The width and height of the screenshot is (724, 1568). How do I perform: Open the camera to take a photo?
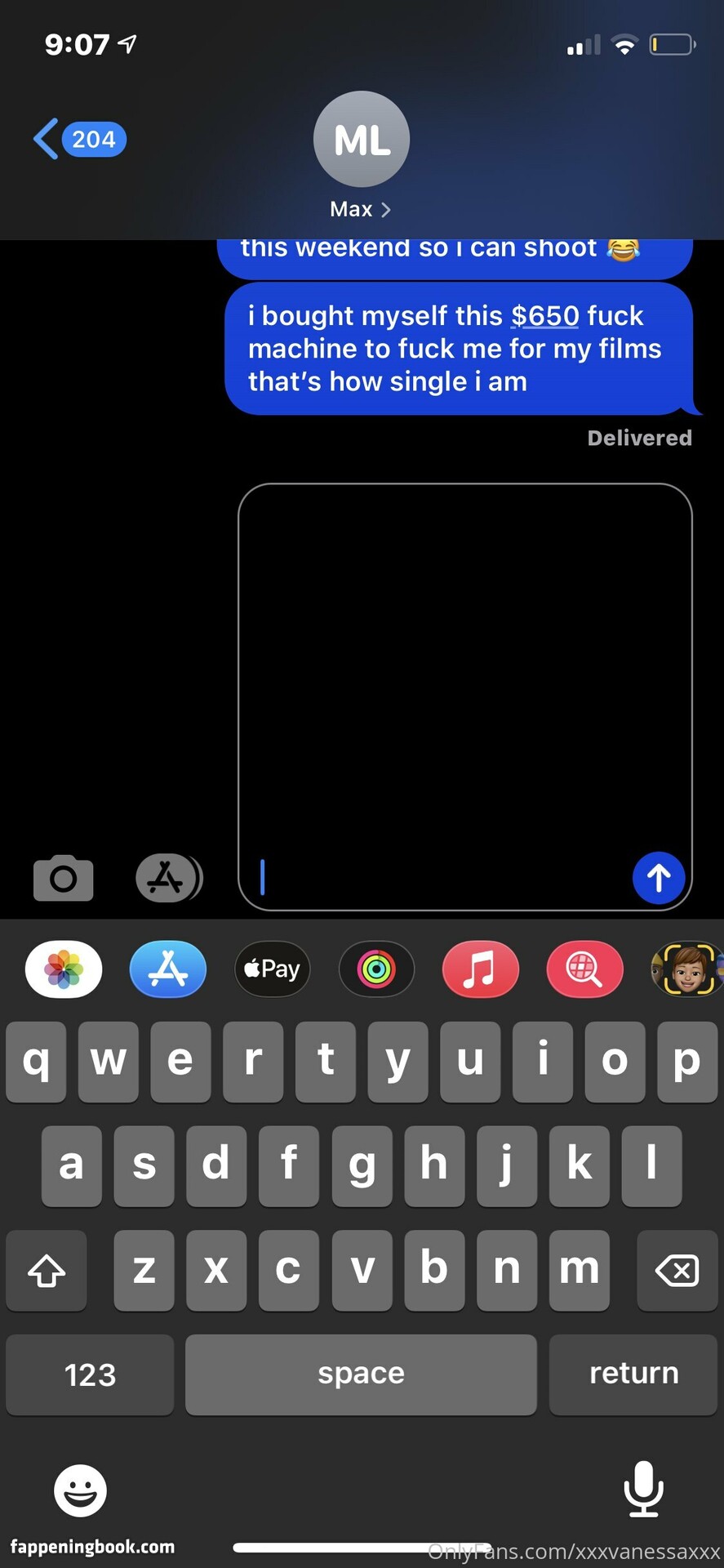(64, 878)
